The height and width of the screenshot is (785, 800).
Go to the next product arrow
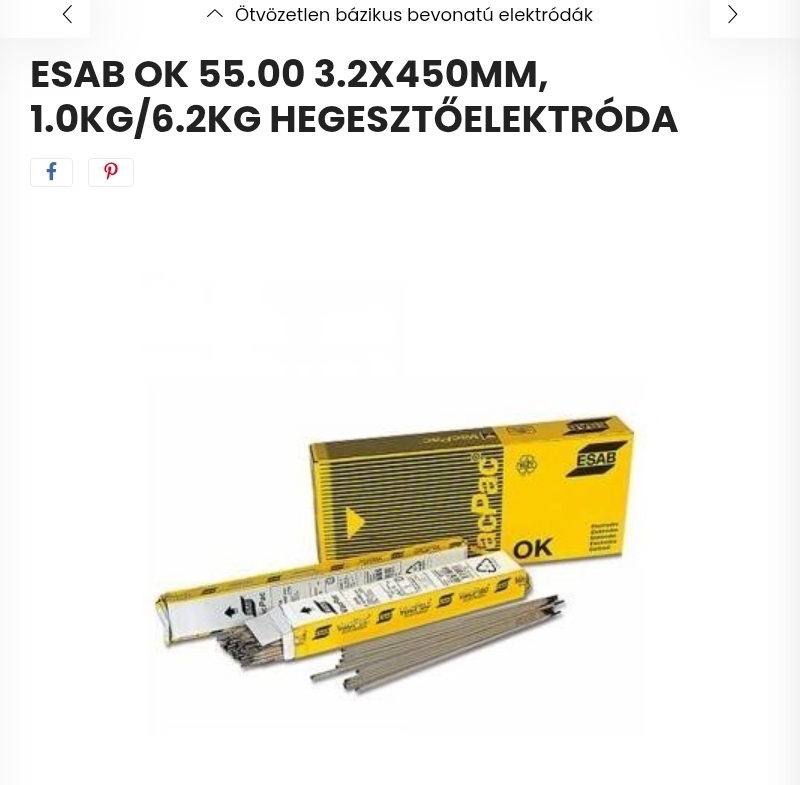(732, 15)
